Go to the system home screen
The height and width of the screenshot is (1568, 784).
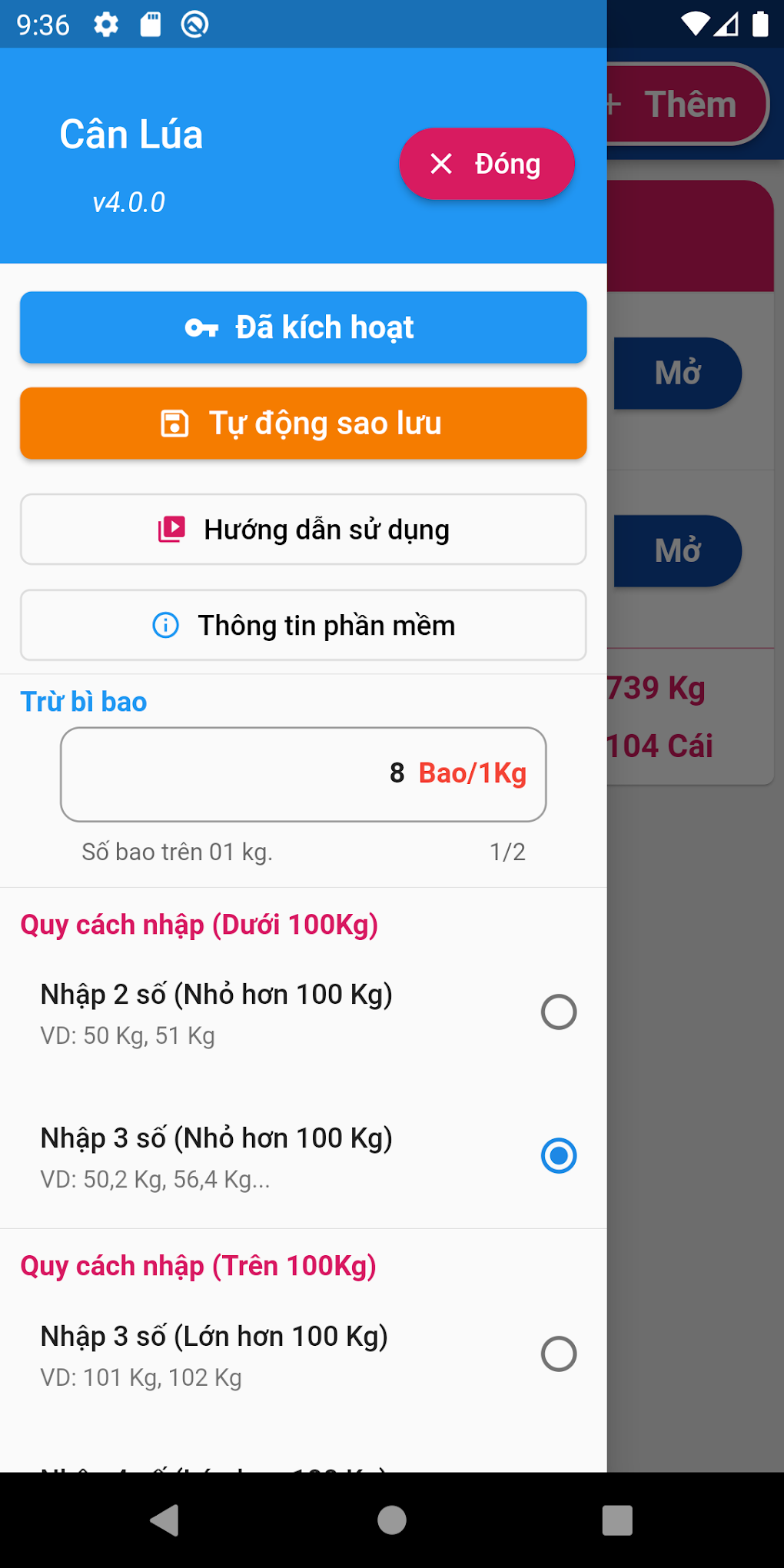pos(391,1520)
